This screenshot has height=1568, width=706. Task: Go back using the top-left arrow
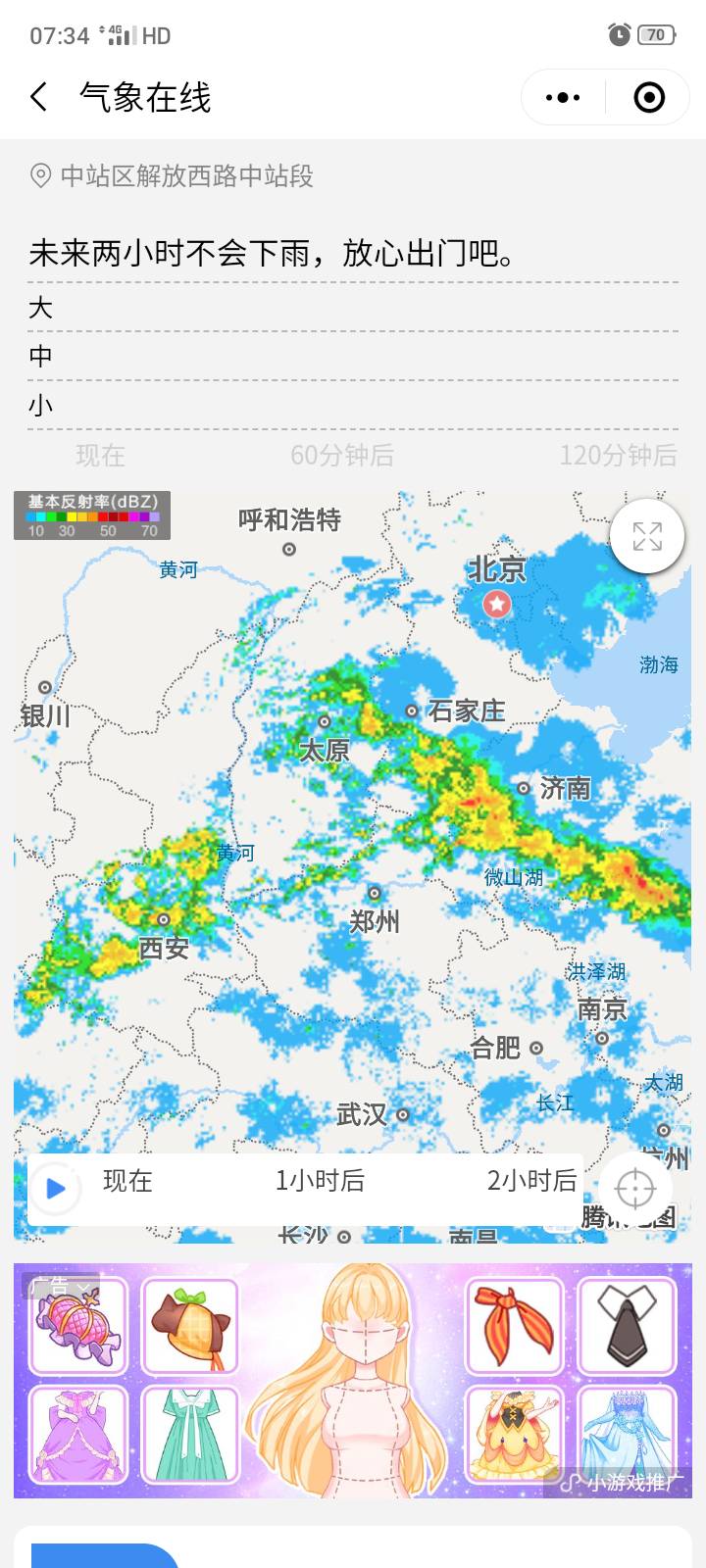(39, 97)
